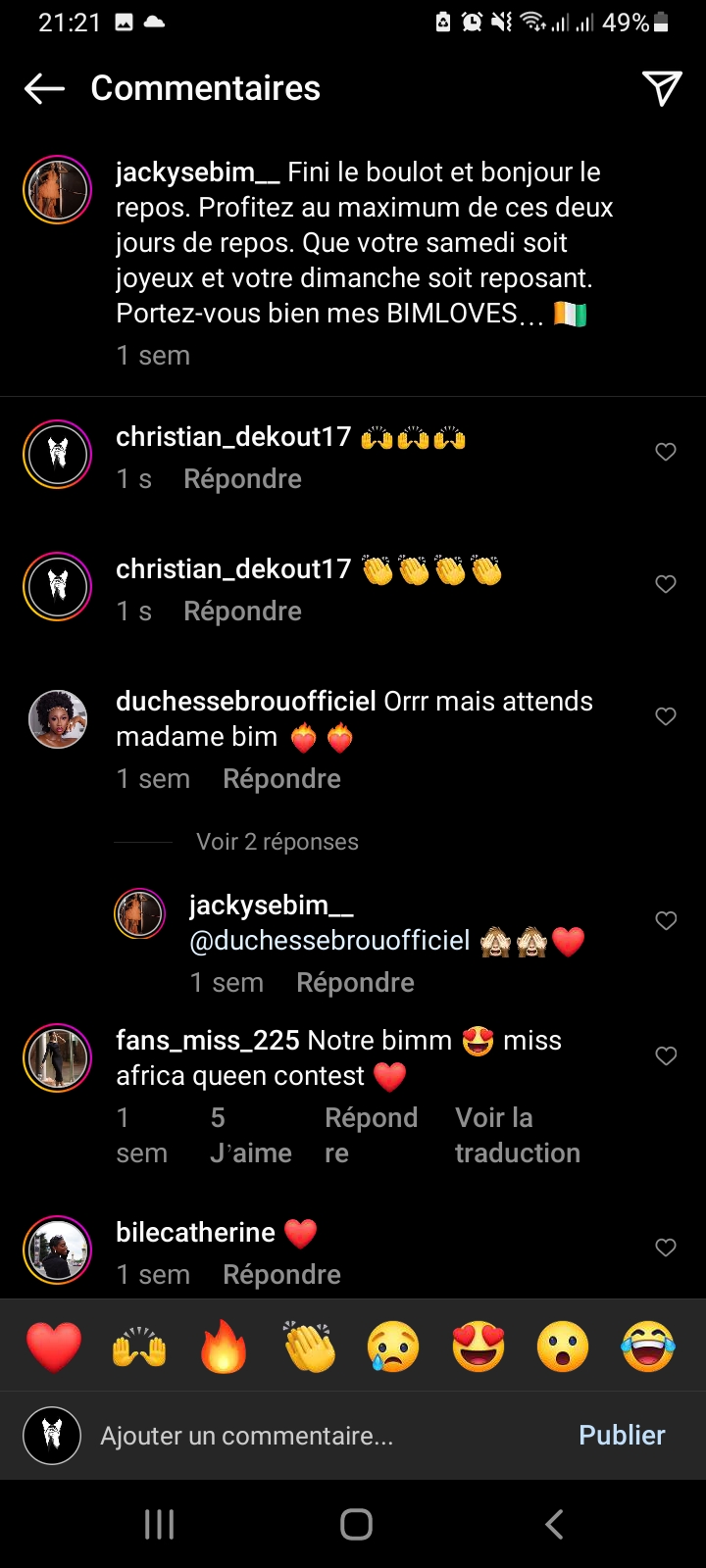Like duchessebrouofficiel's comment
Screen dimensions: 706x1568
[666, 716]
